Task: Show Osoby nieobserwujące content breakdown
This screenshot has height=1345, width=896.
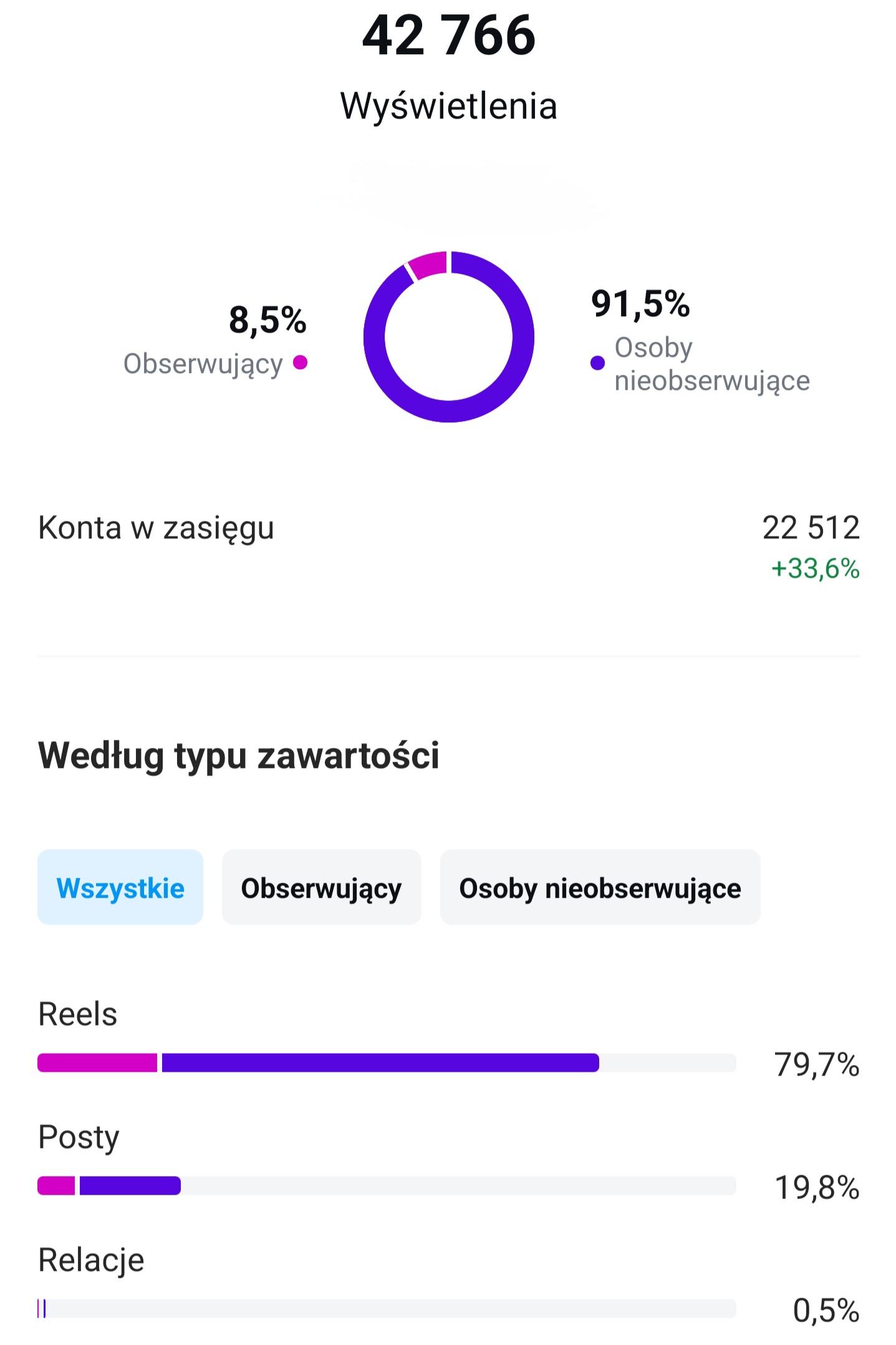Action: pyautogui.click(x=600, y=887)
